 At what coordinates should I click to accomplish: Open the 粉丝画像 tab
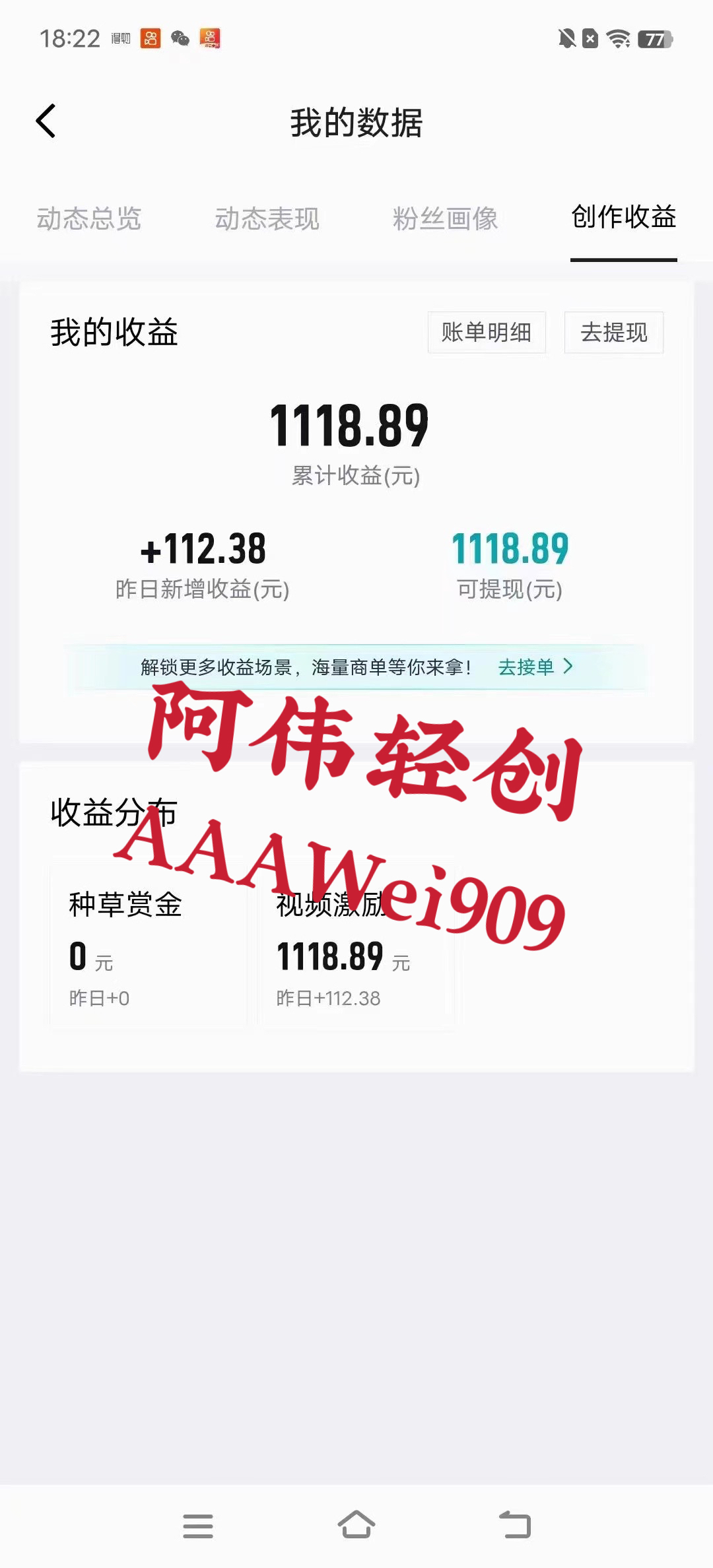pyautogui.click(x=445, y=219)
